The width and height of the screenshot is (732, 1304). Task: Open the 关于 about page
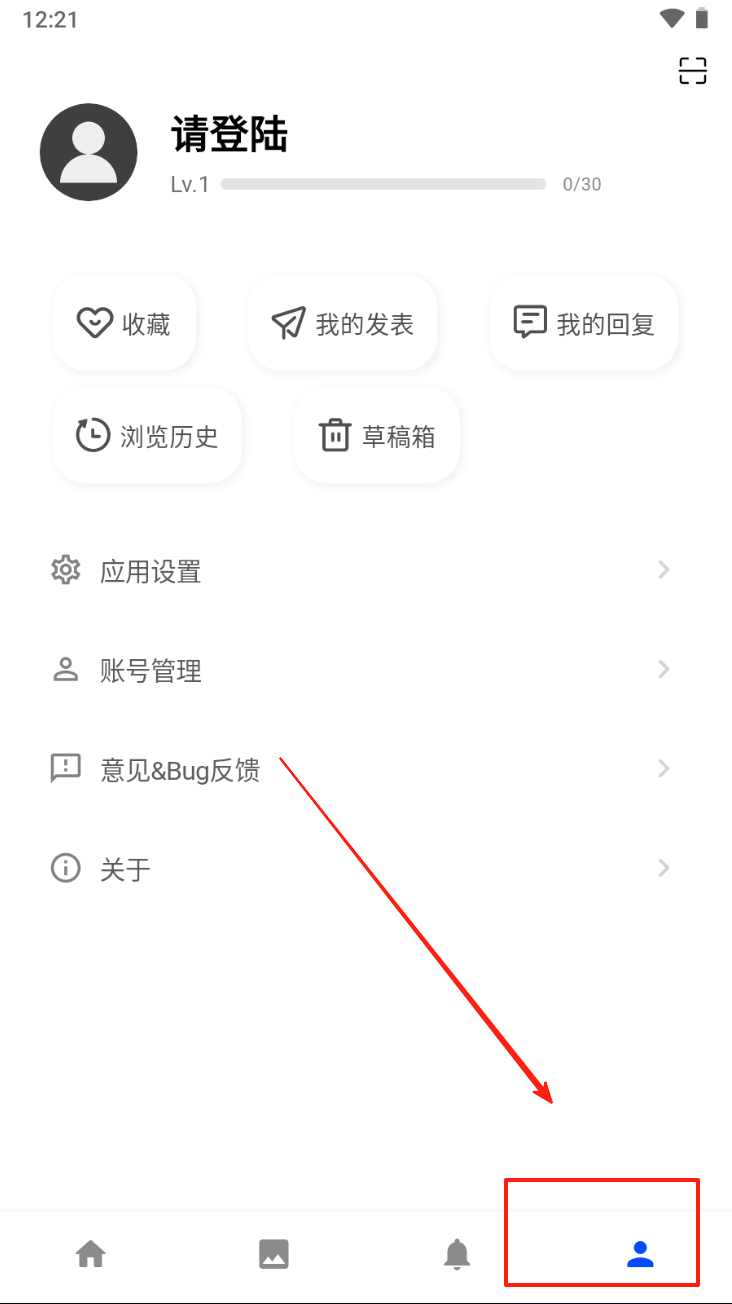[360, 868]
